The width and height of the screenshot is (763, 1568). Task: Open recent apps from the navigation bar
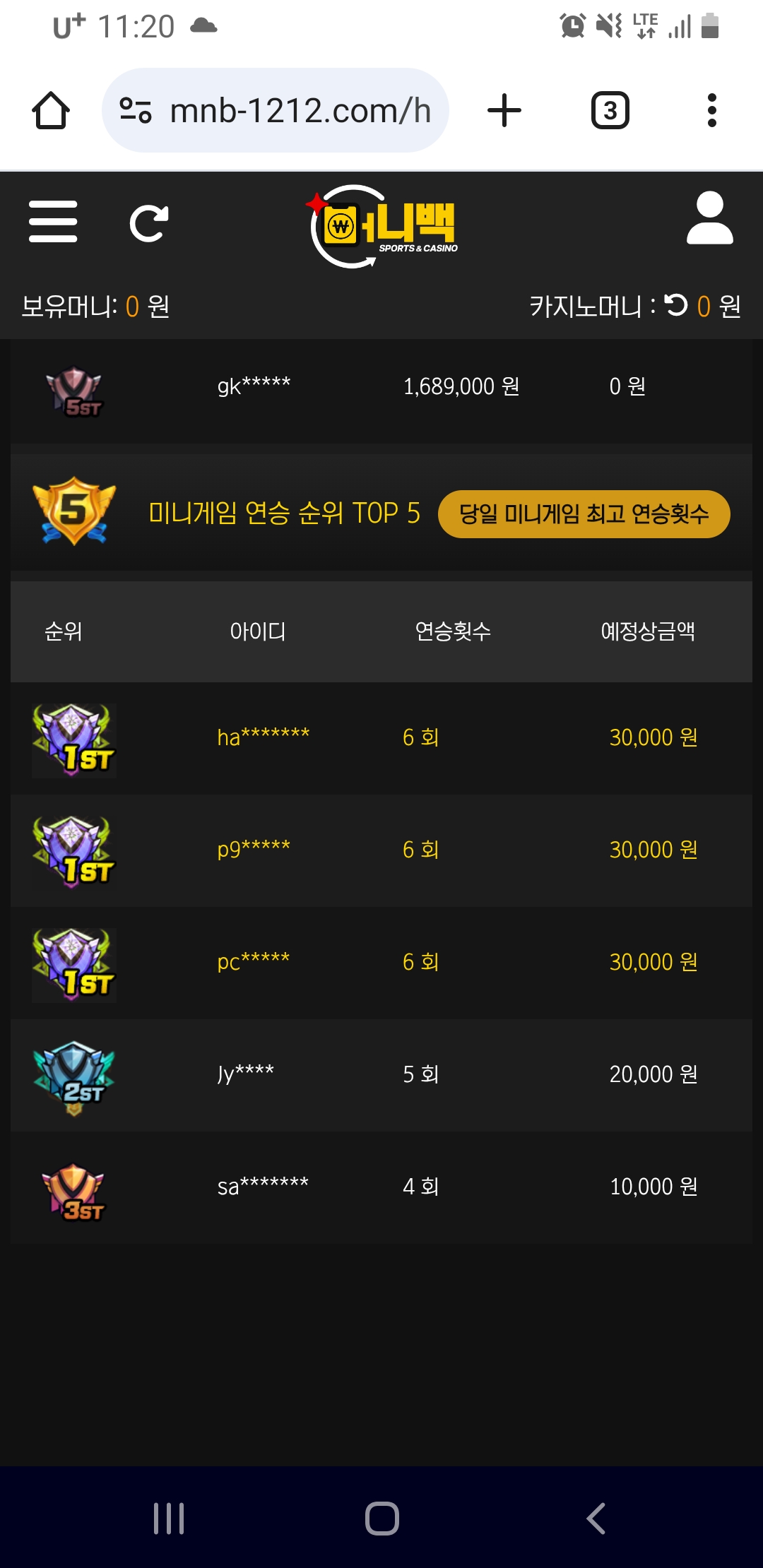click(169, 1518)
